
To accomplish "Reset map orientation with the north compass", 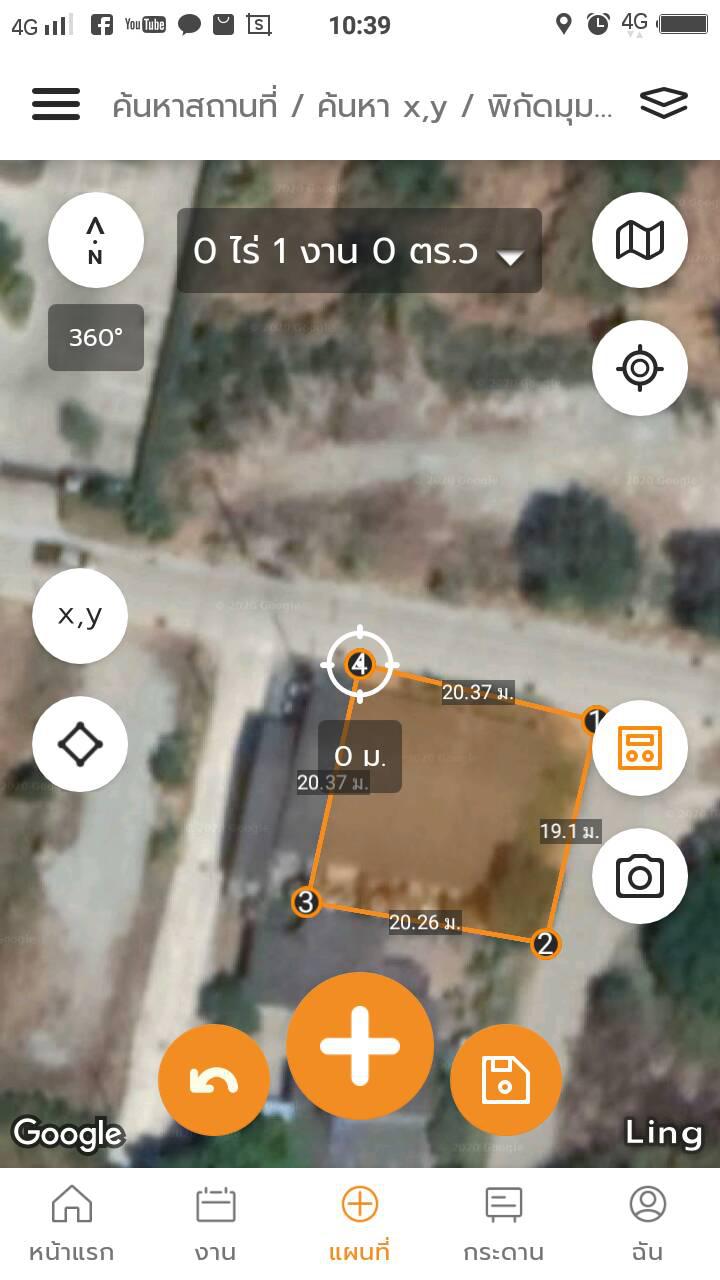I will 96,240.
